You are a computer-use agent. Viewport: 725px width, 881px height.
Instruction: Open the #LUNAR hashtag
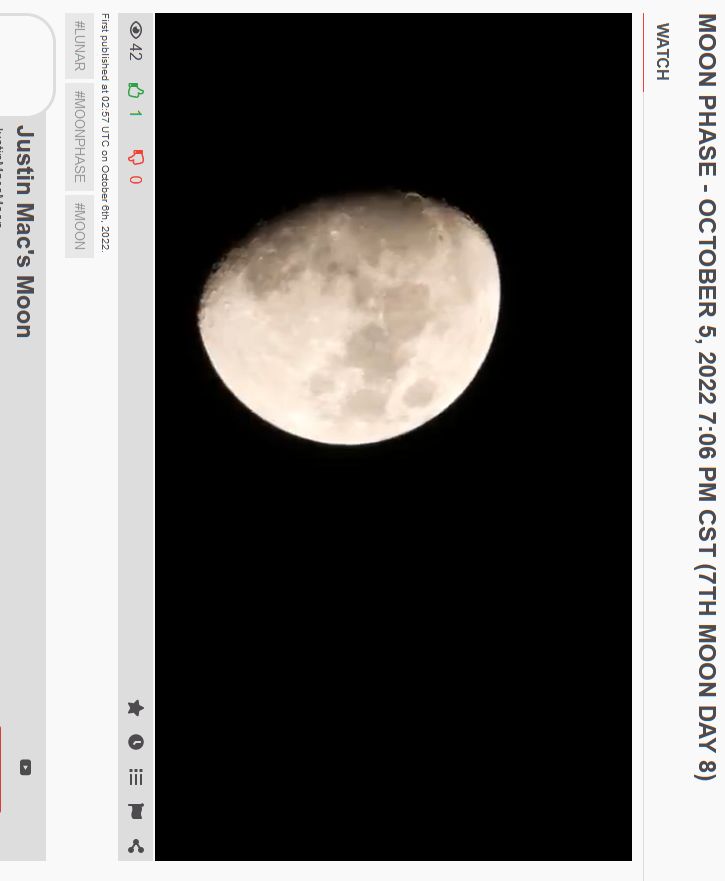pyautogui.click(x=80, y=46)
